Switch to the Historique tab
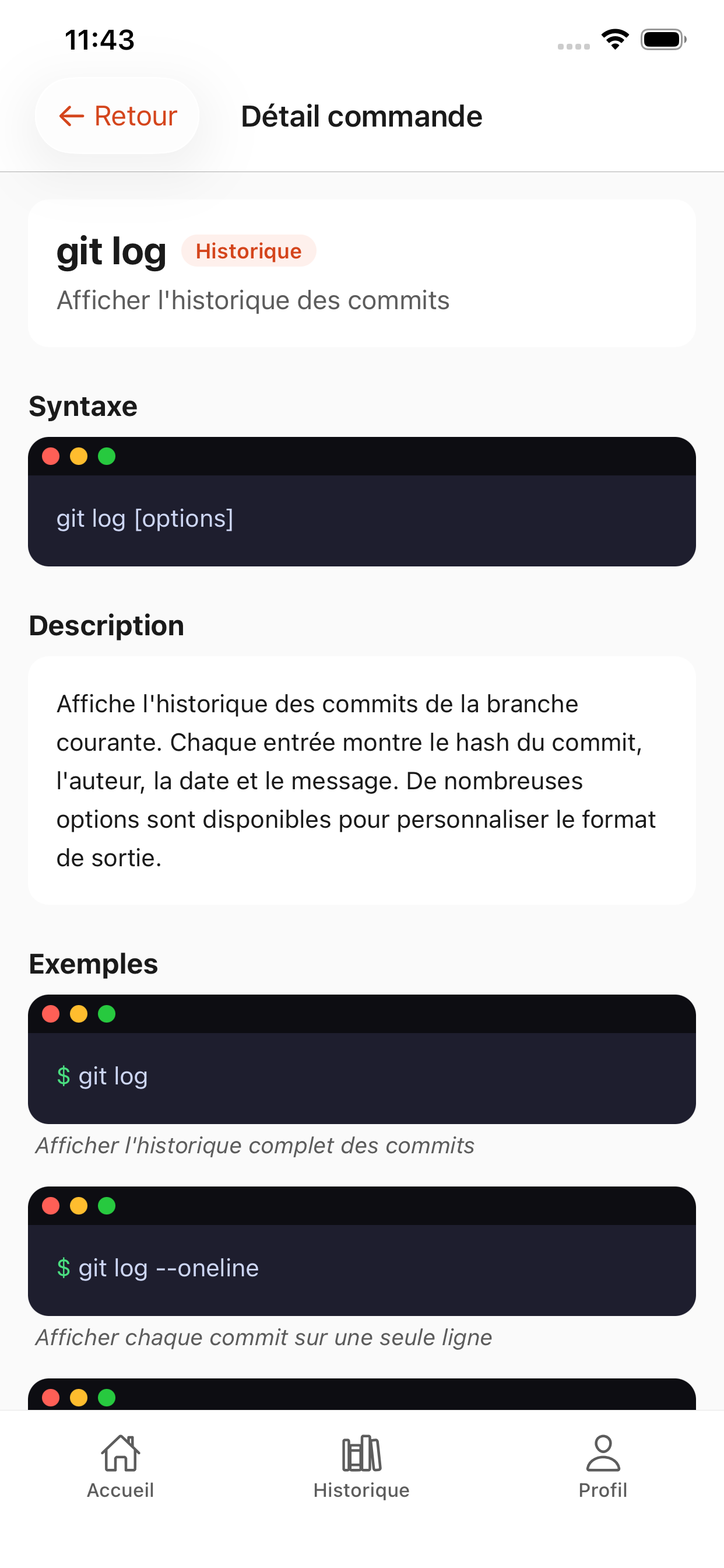Screen dimensions: 724x1568 361,1473
